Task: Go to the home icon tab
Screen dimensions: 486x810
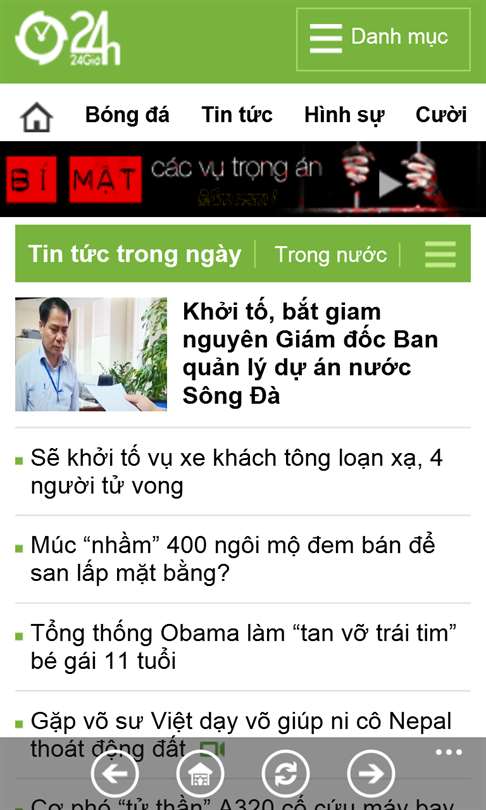Action: (x=37, y=117)
